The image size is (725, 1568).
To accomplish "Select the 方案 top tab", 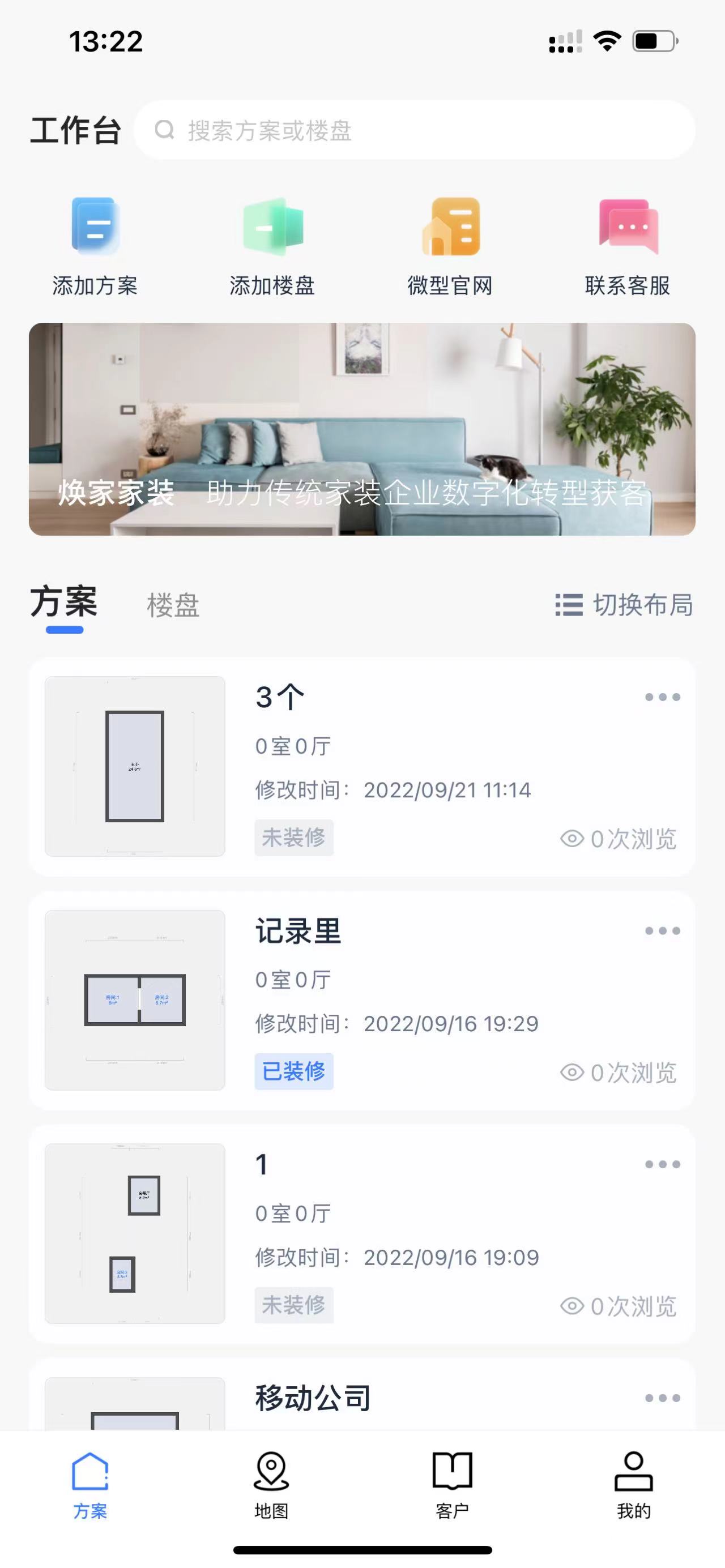I will point(64,603).
